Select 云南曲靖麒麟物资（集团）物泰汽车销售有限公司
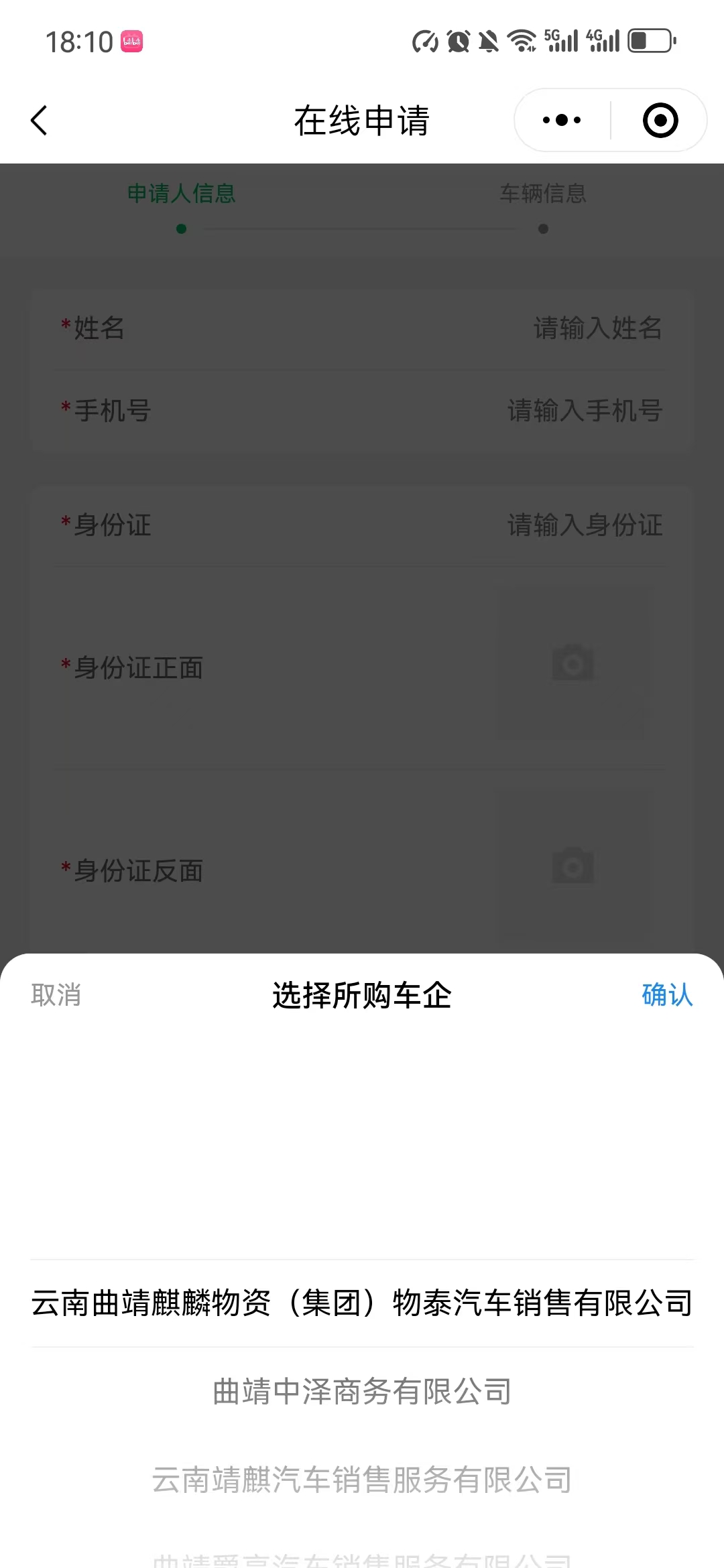The height and width of the screenshot is (1568, 724). (362, 1303)
